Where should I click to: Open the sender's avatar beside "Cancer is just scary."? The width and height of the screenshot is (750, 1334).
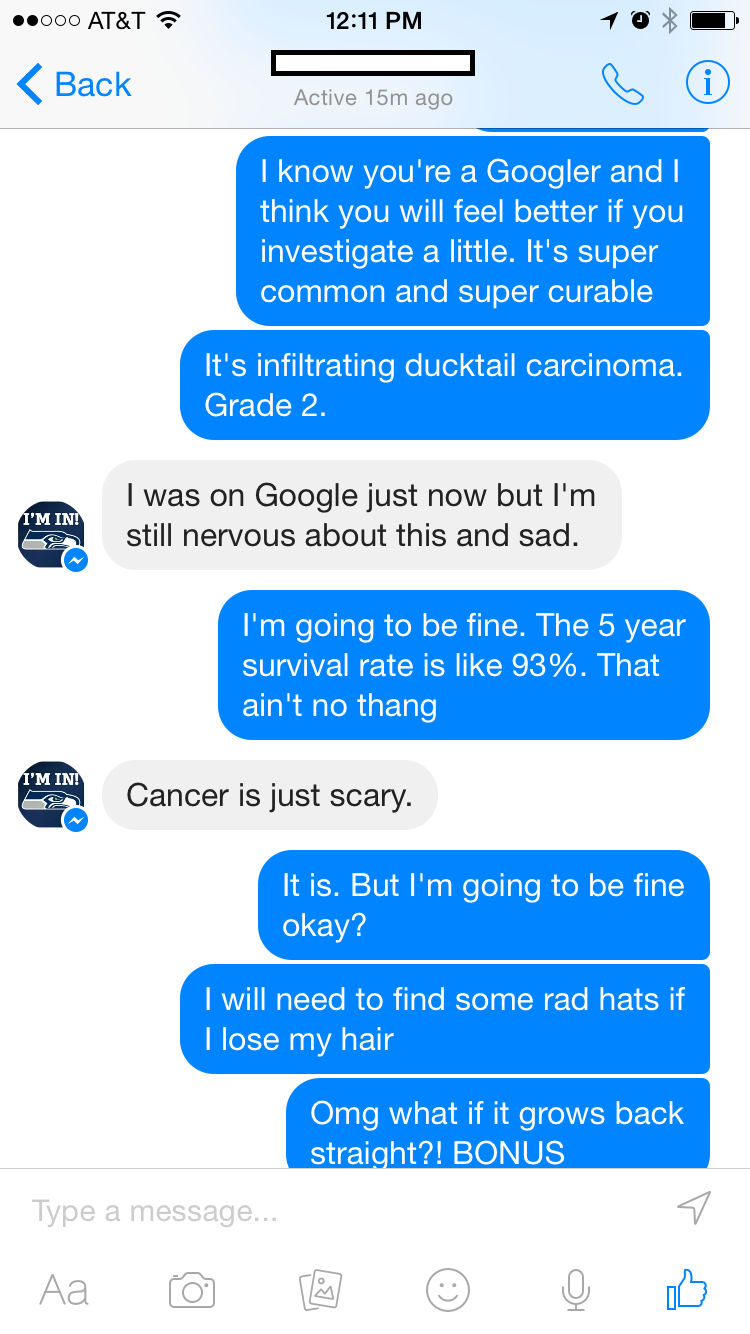pyautogui.click(x=52, y=795)
